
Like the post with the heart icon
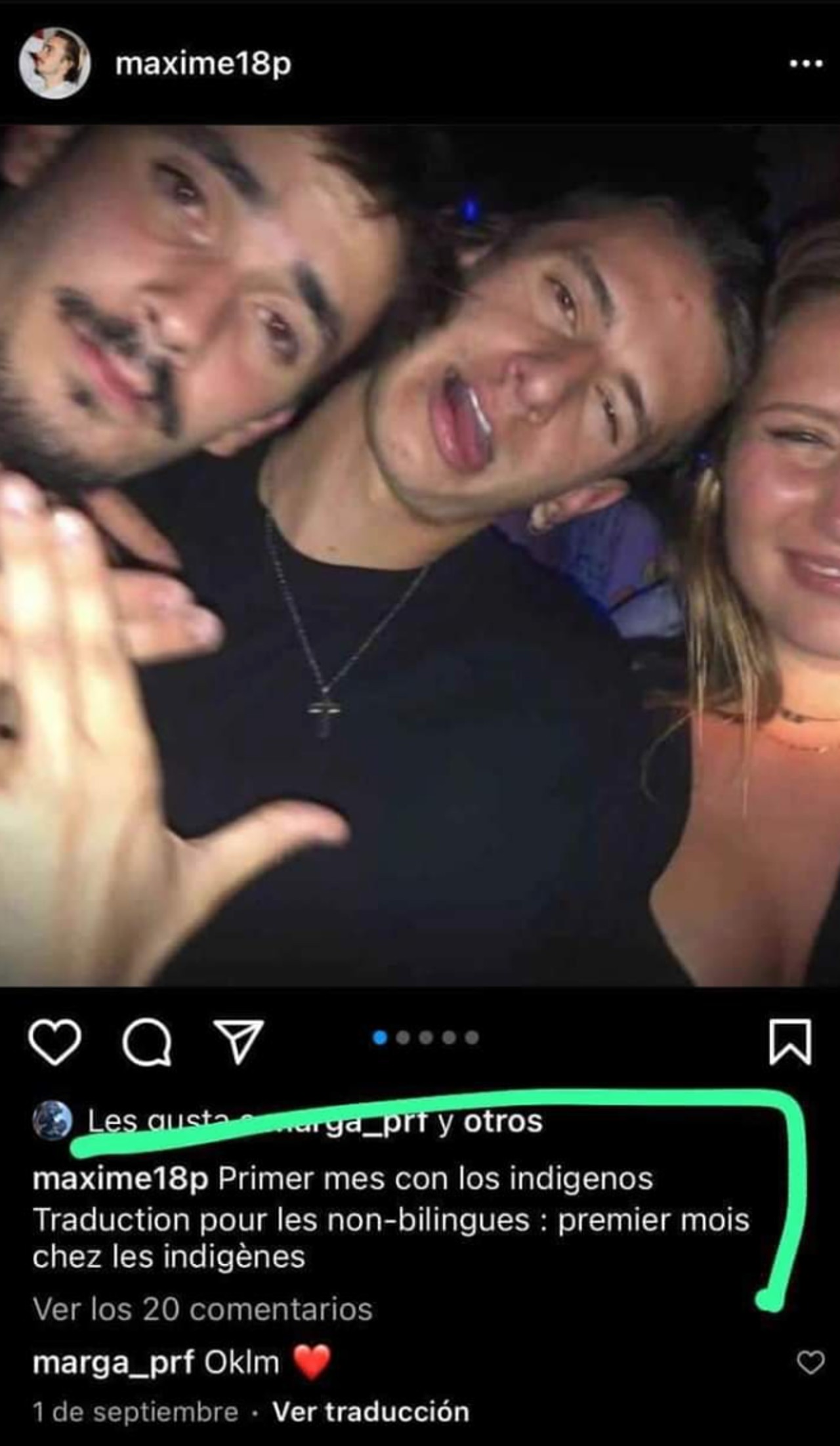(55, 1042)
